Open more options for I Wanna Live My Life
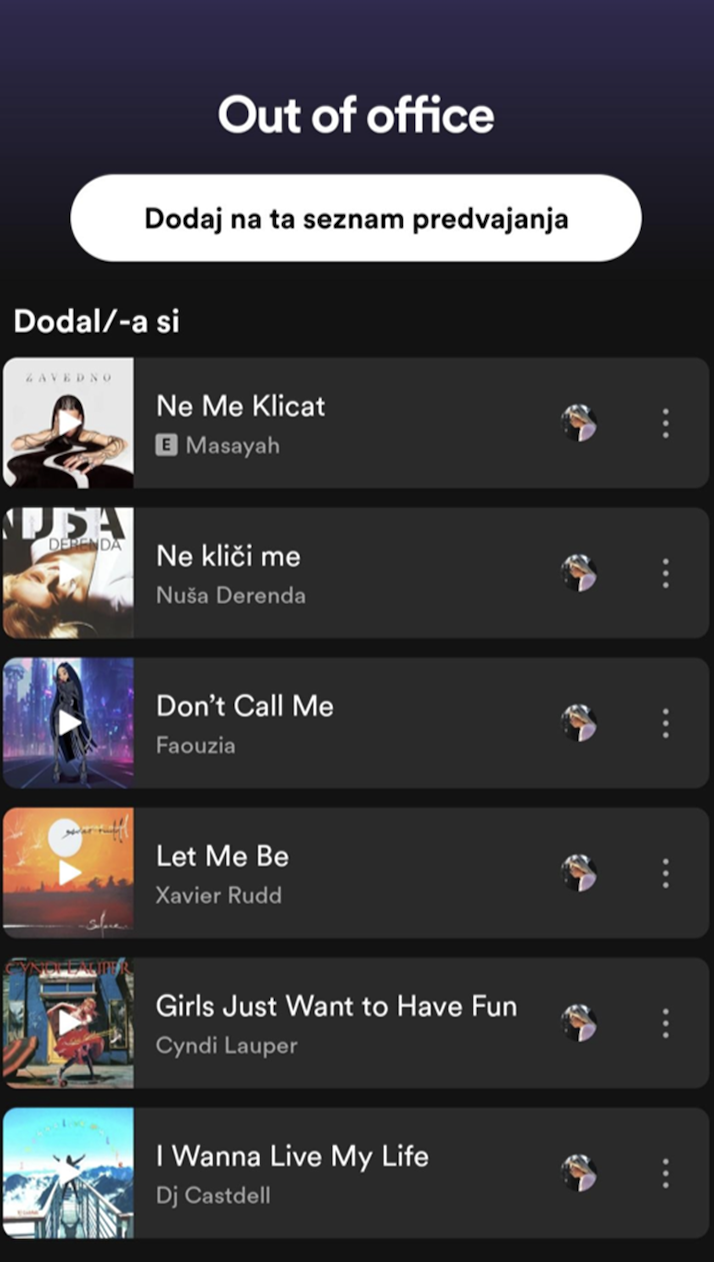 pyautogui.click(x=665, y=1173)
